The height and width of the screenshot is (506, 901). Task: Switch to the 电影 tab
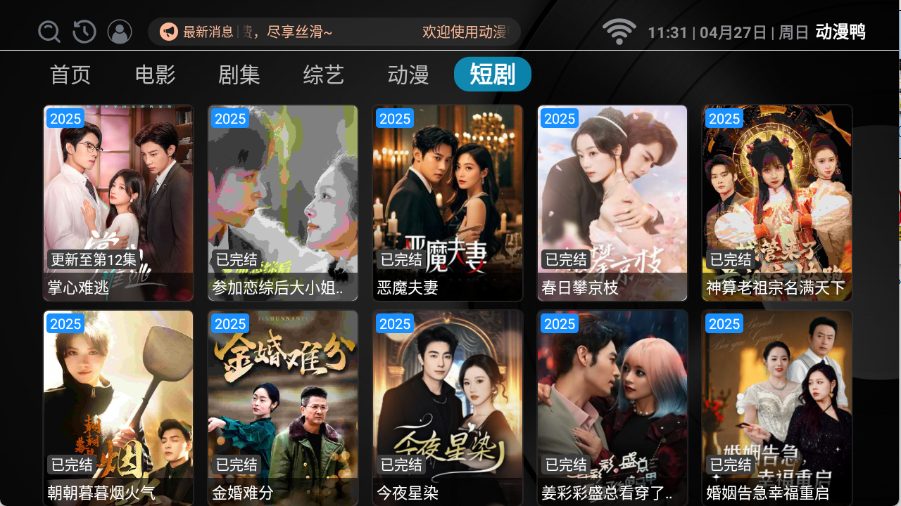click(155, 75)
